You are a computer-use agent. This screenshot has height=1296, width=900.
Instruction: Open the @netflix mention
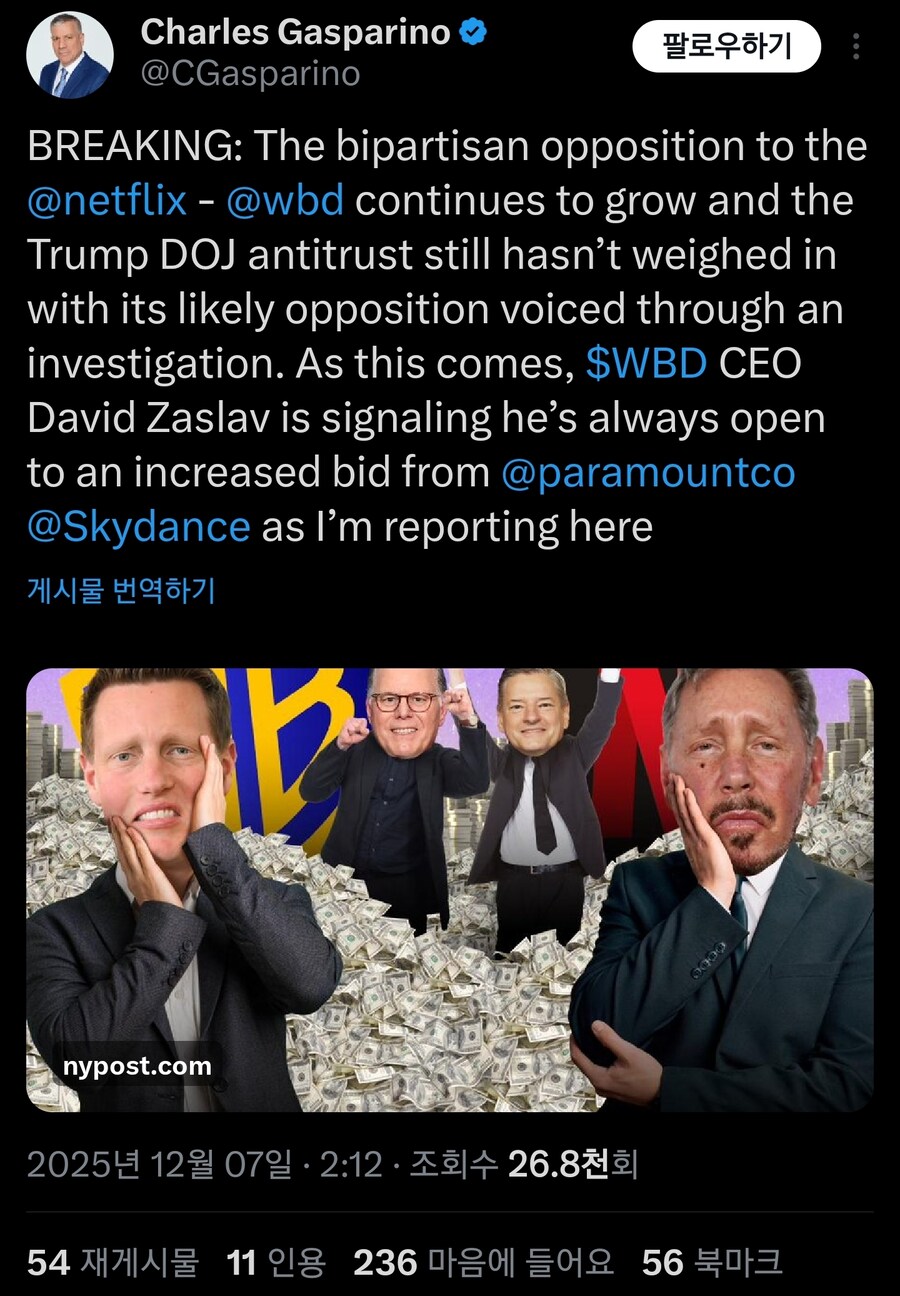coord(107,201)
